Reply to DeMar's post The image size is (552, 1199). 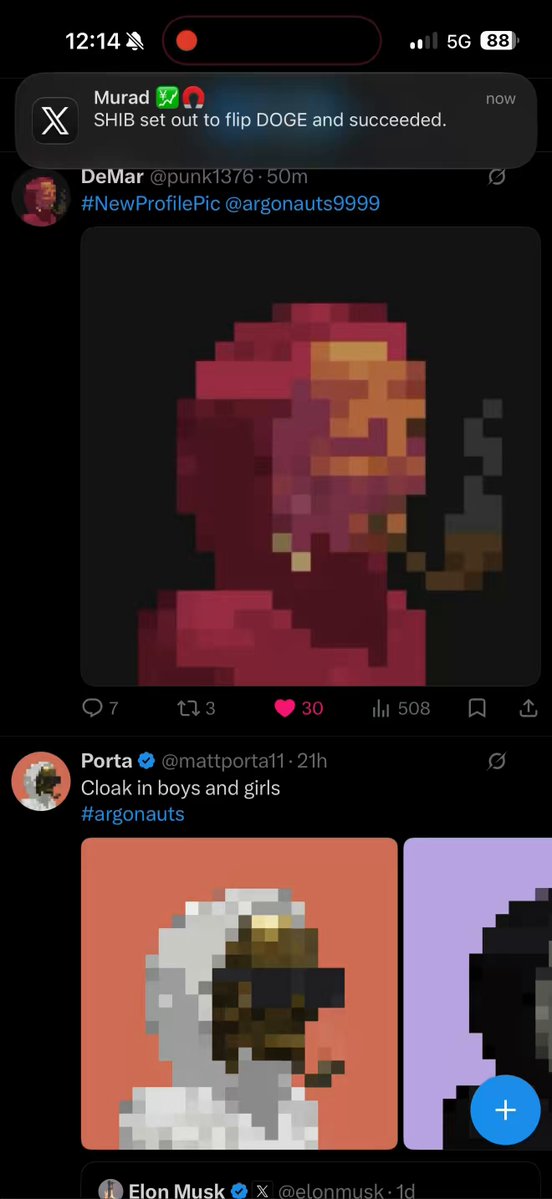100,709
